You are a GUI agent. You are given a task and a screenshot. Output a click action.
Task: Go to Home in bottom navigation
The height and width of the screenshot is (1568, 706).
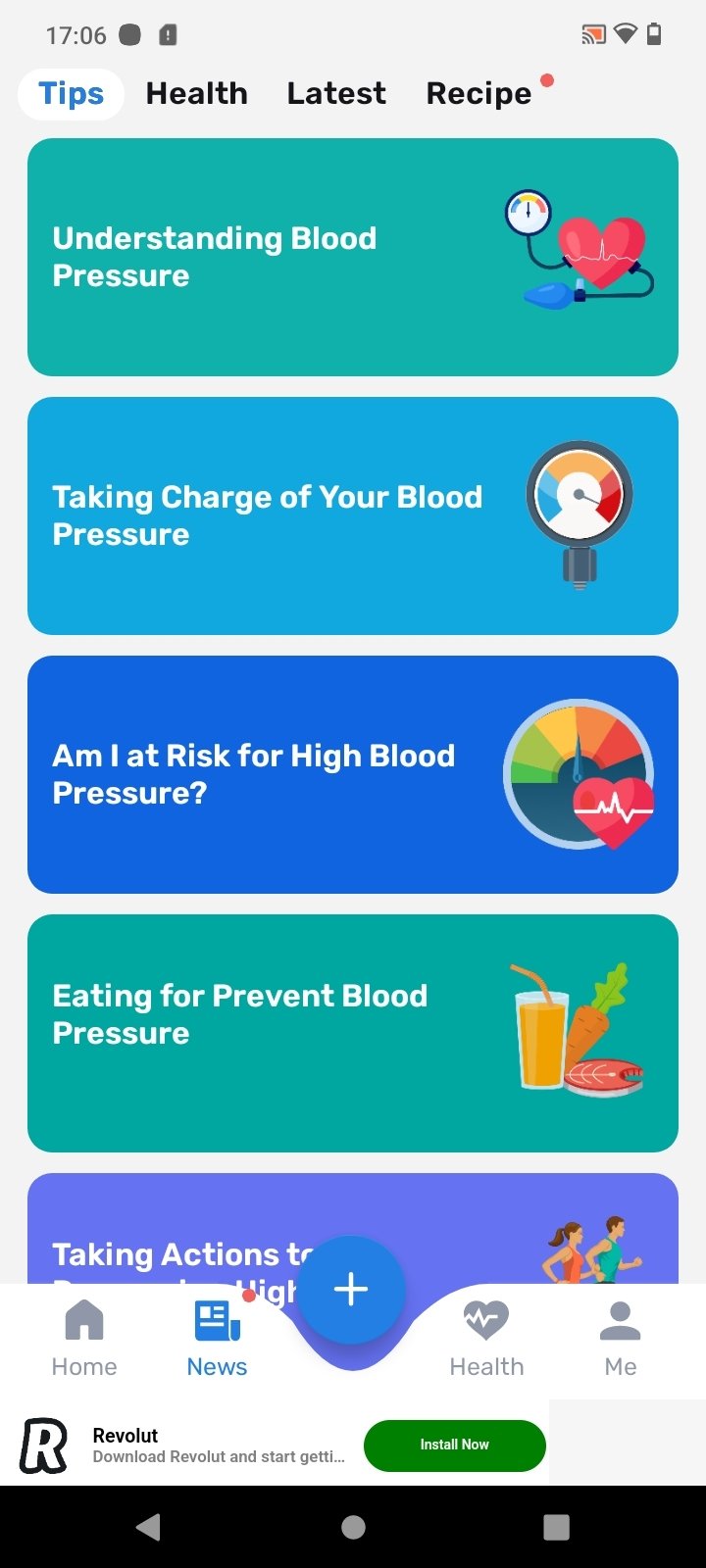(84, 1338)
